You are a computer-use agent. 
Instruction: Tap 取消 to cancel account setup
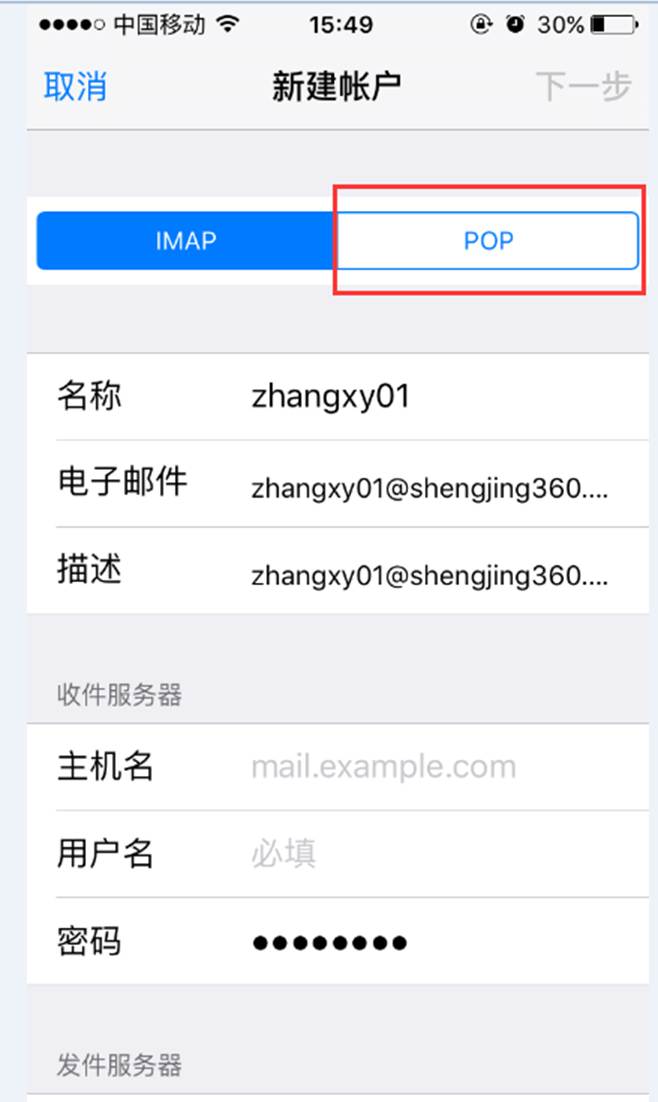(75, 87)
